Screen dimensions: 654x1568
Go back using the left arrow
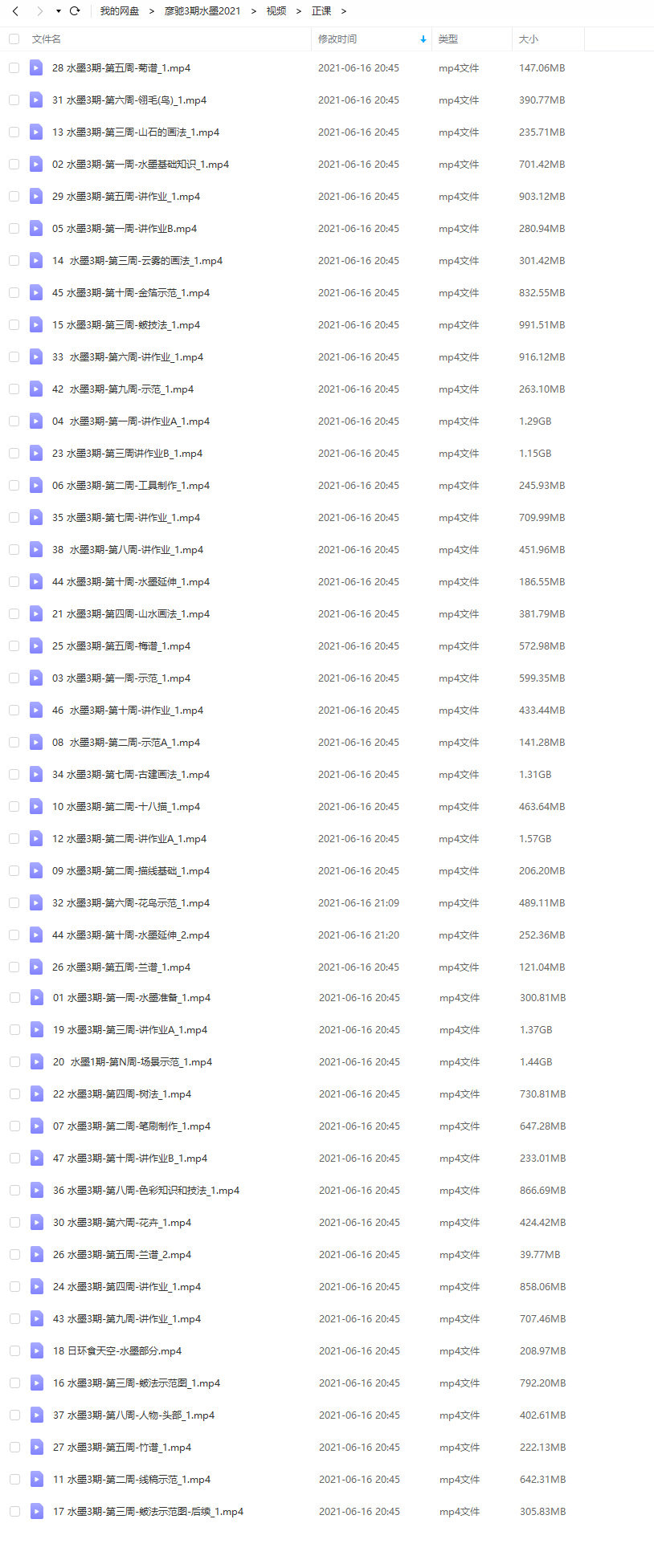point(15,11)
